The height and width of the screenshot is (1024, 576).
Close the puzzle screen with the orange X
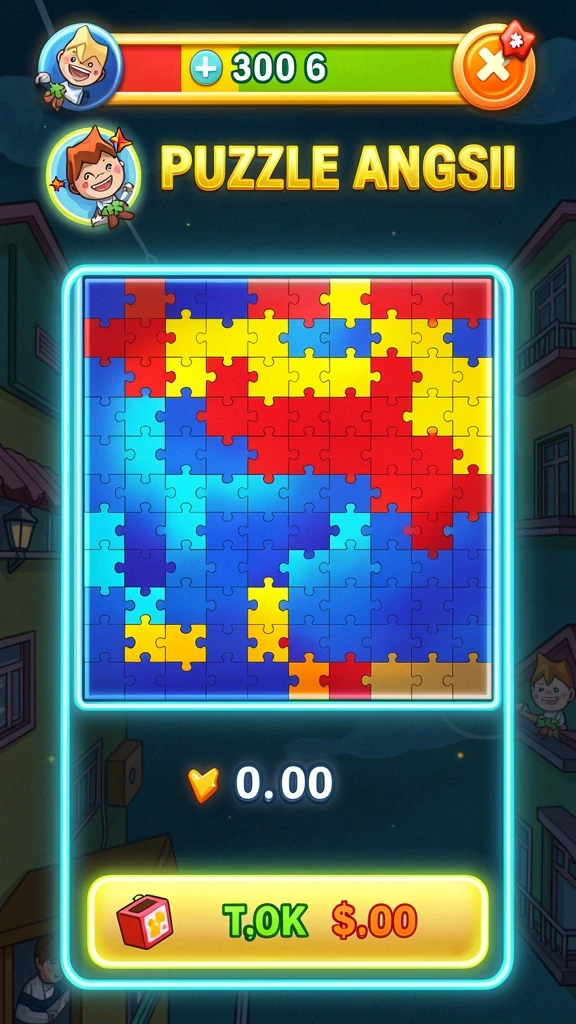(x=494, y=67)
